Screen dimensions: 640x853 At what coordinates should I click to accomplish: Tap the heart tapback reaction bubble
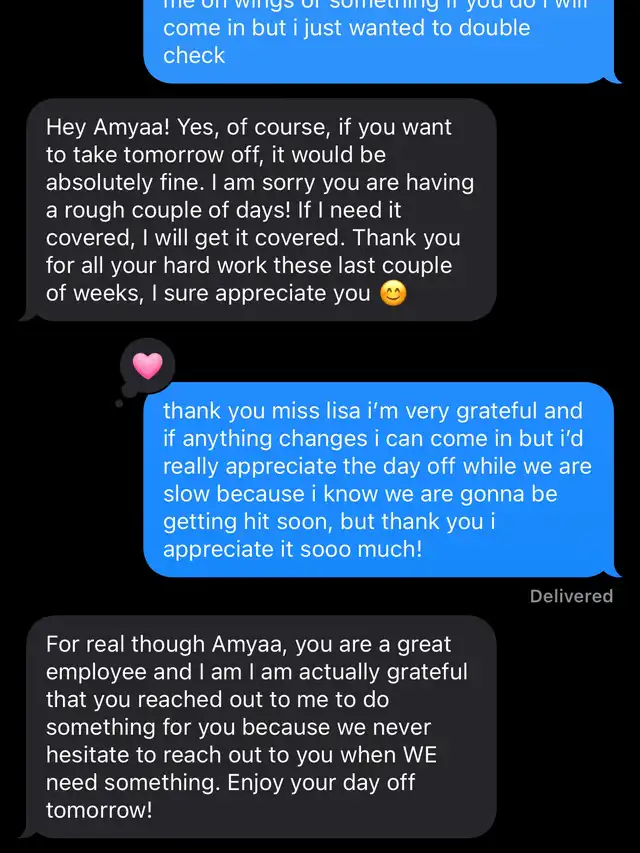[x=147, y=366]
